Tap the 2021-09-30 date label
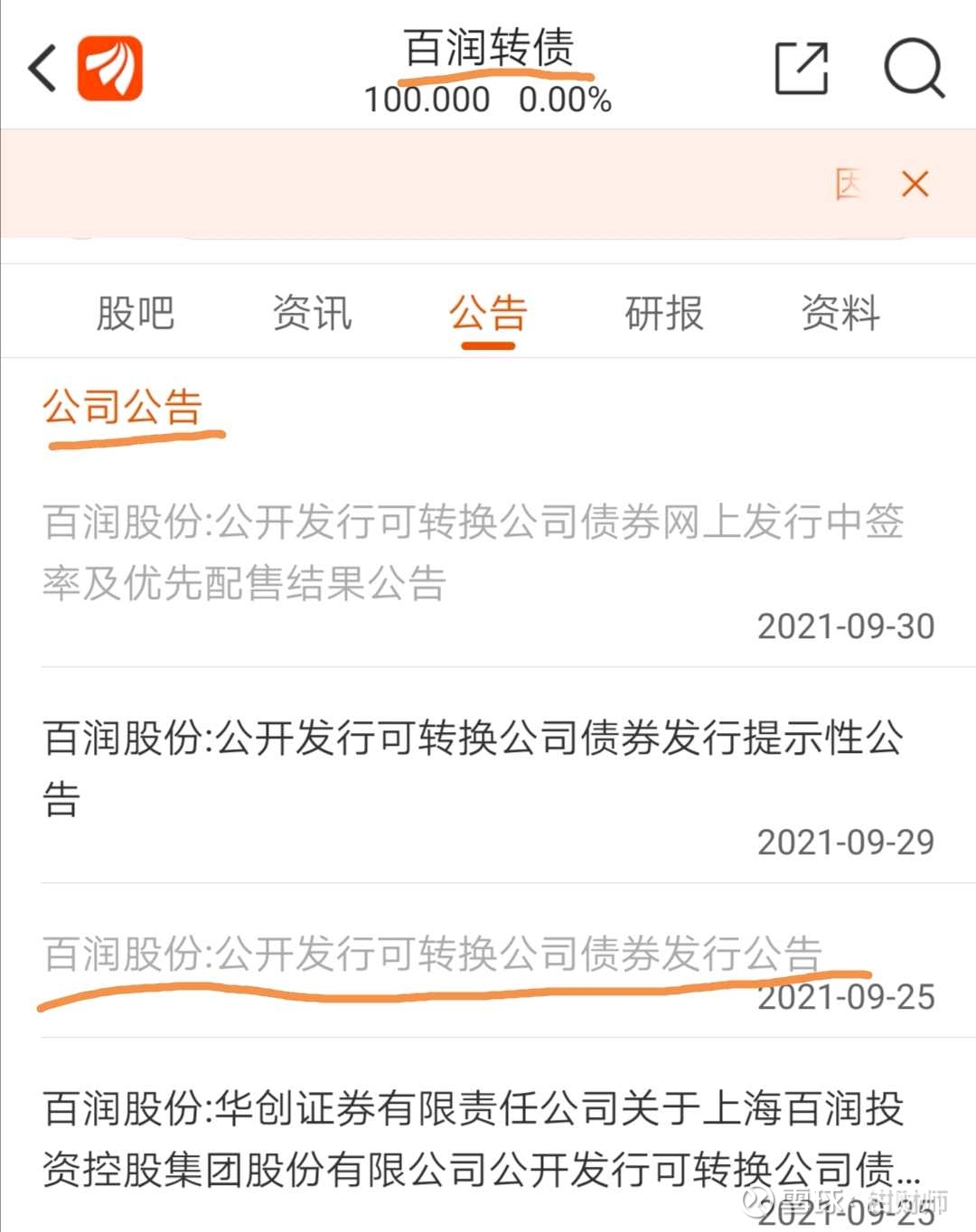 845,625
